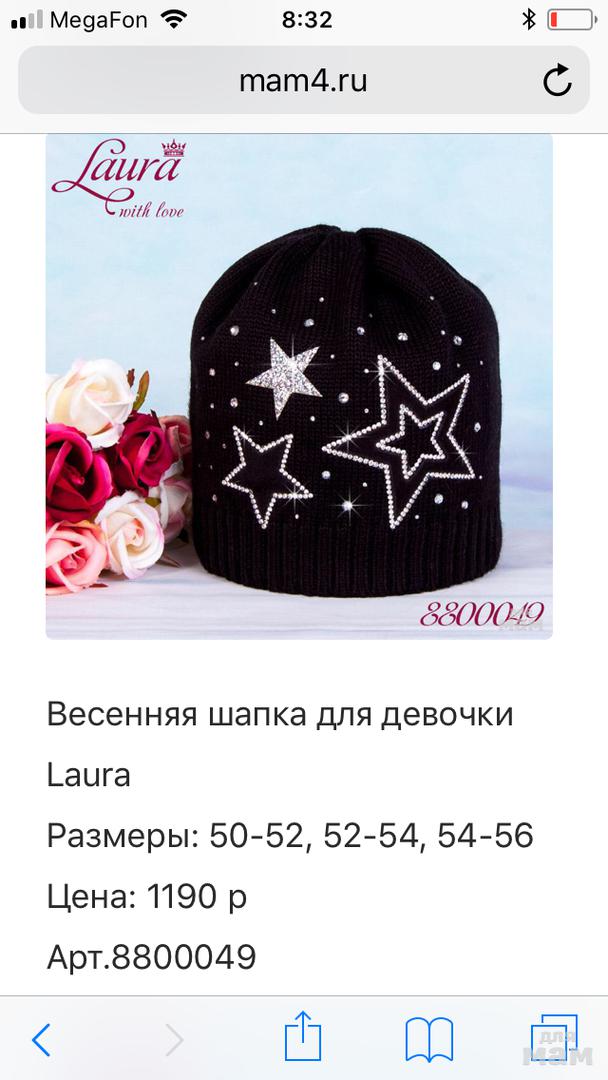Reload the mam4.ru page
This screenshot has width=608, height=1080.
tap(556, 81)
